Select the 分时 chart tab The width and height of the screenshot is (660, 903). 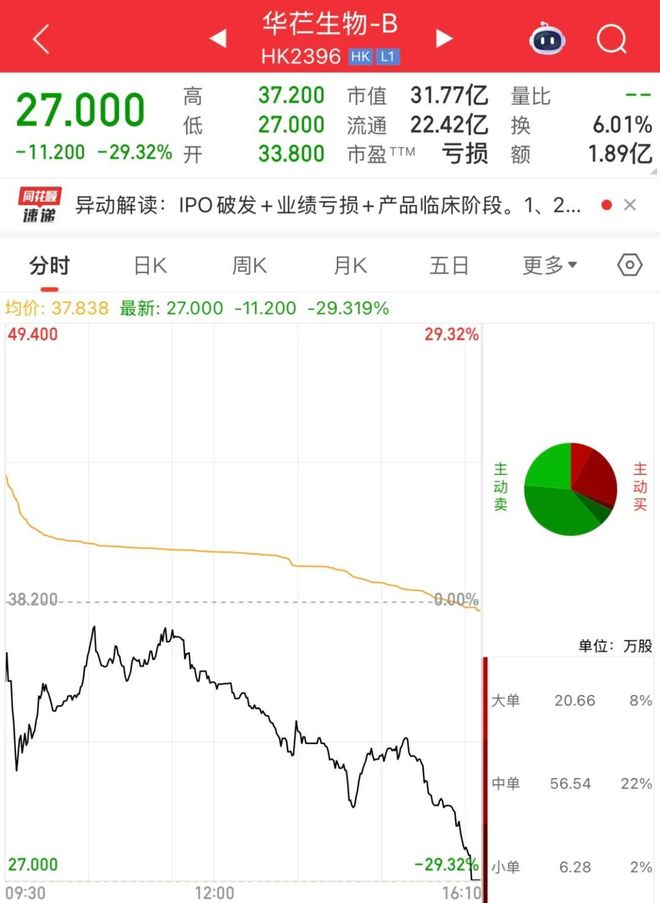tap(50, 265)
